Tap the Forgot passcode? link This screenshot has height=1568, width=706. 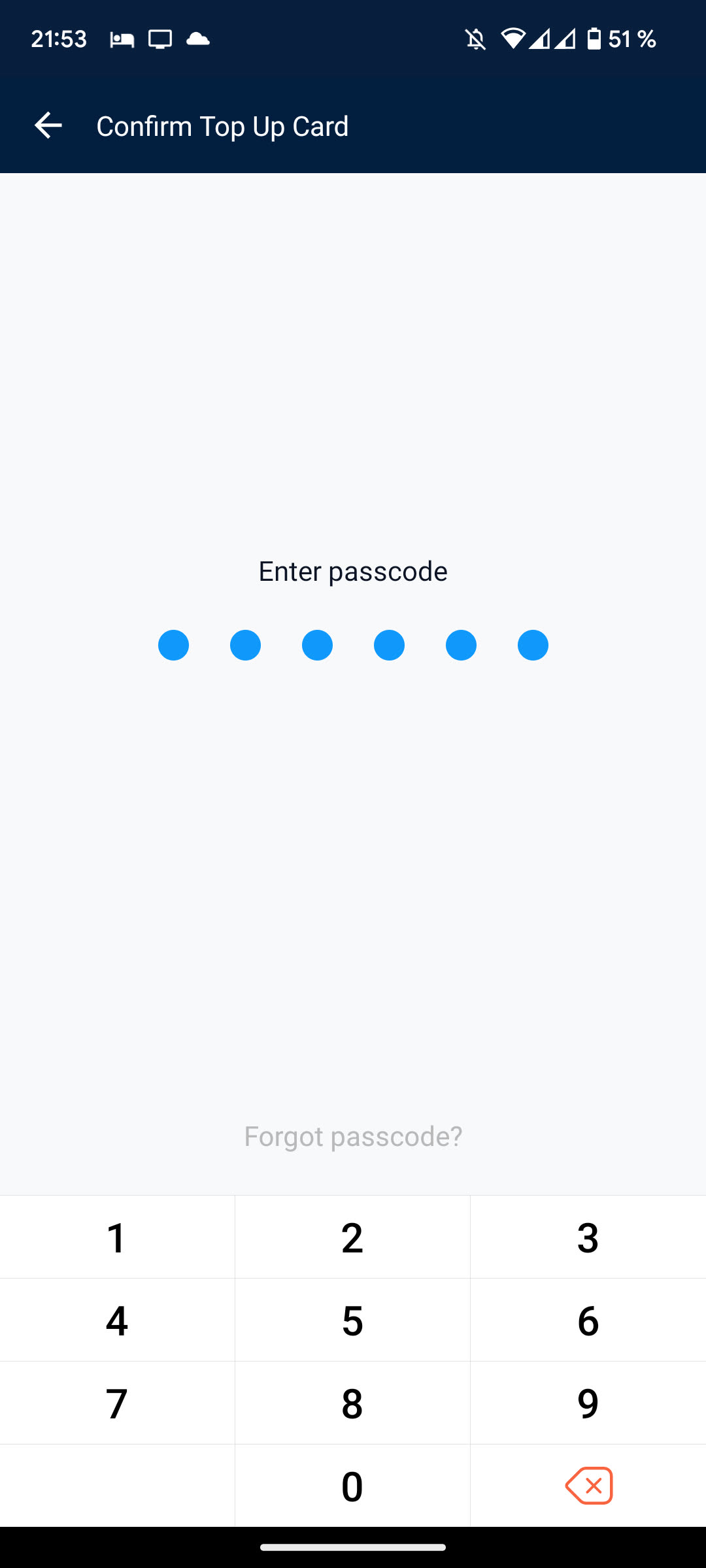pyautogui.click(x=353, y=1136)
